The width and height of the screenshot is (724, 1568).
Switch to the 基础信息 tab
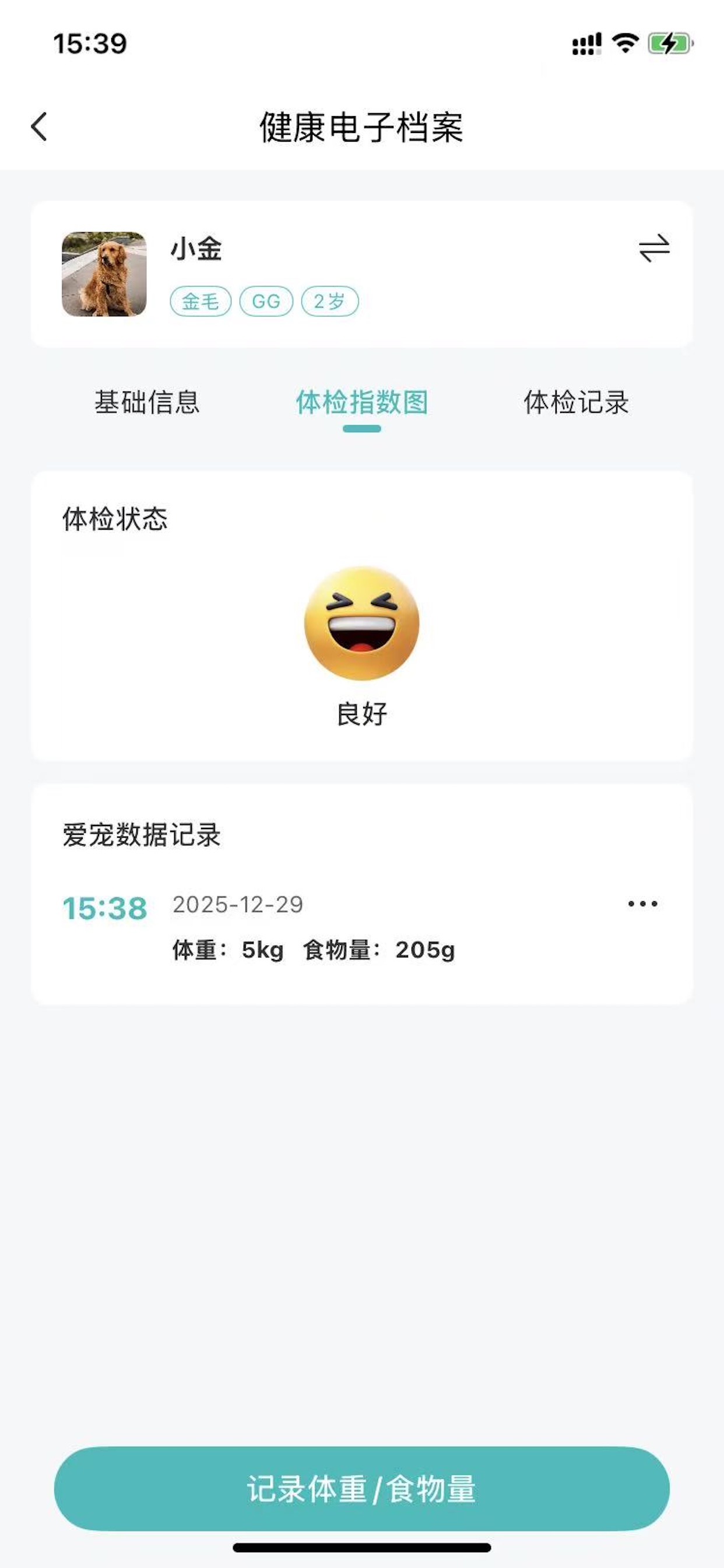(x=149, y=402)
